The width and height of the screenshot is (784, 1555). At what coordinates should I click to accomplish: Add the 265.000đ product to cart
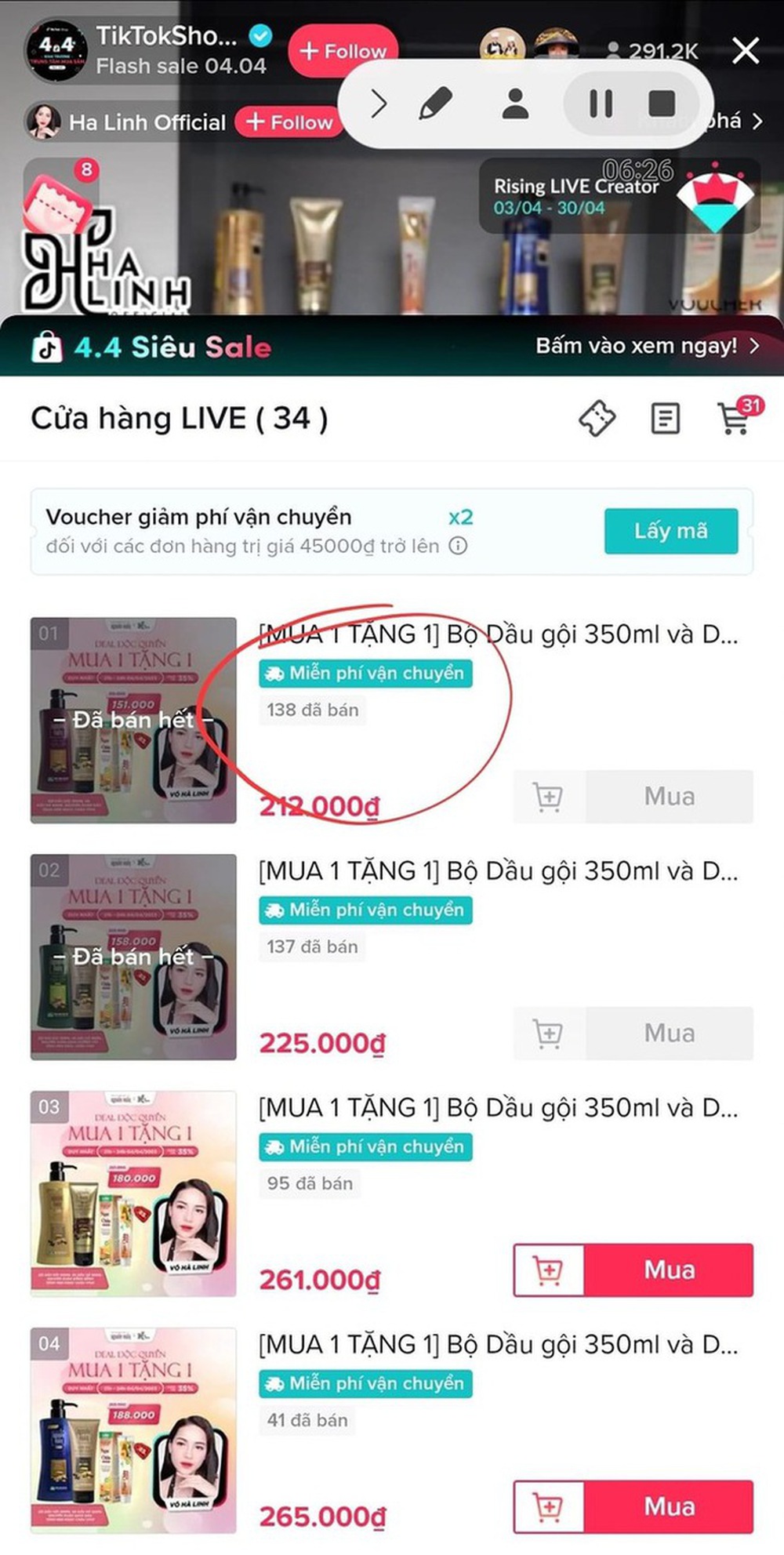tap(549, 1506)
